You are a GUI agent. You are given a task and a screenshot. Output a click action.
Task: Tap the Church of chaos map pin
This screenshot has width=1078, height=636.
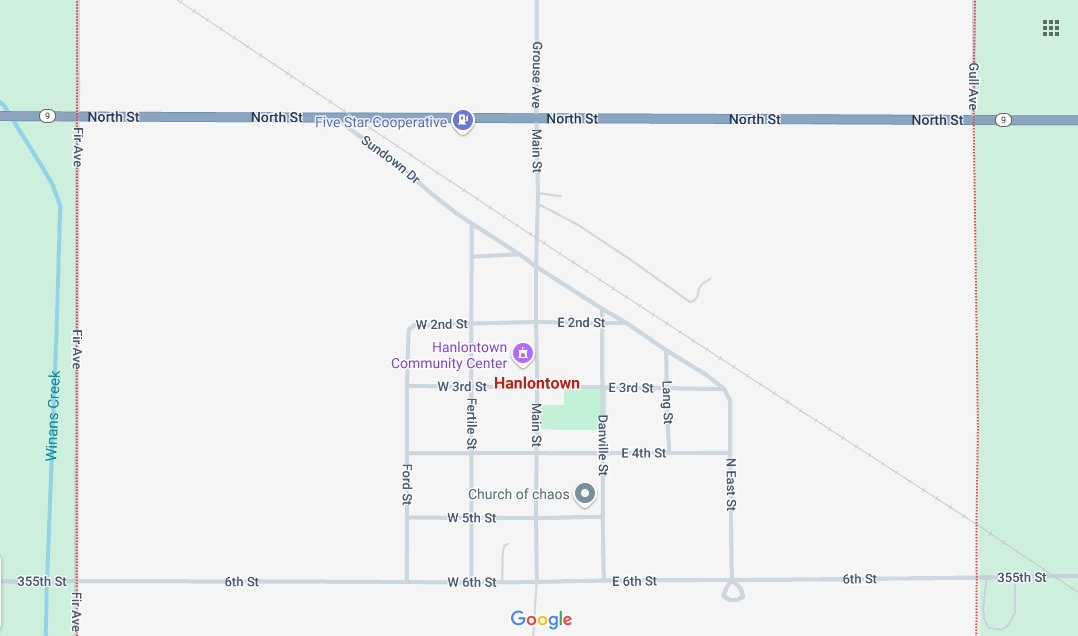(585, 494)
